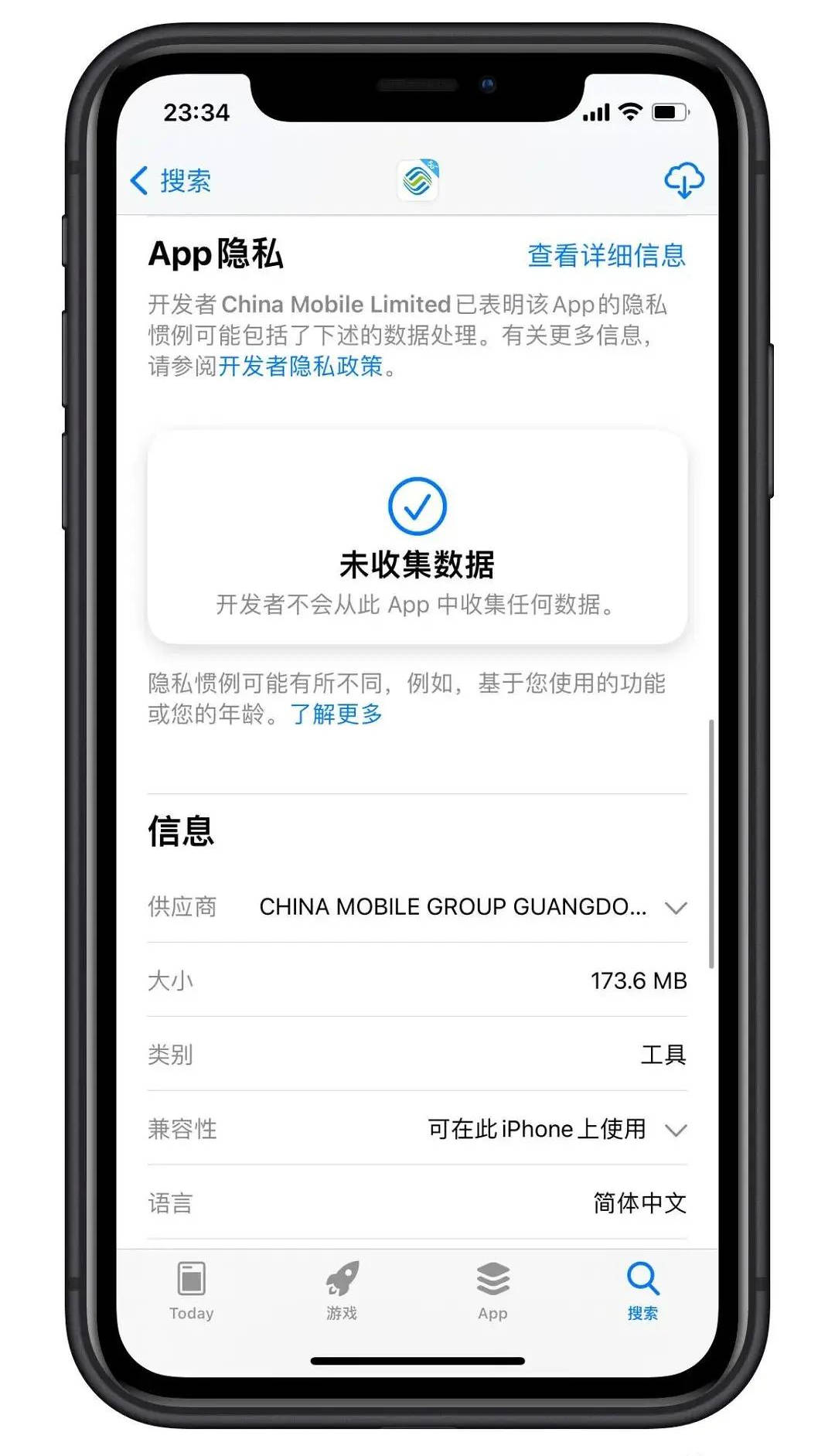Go back to search results
Image resolution: width=835 pixels, height=1456 pixels.
(x=172, y=181)
